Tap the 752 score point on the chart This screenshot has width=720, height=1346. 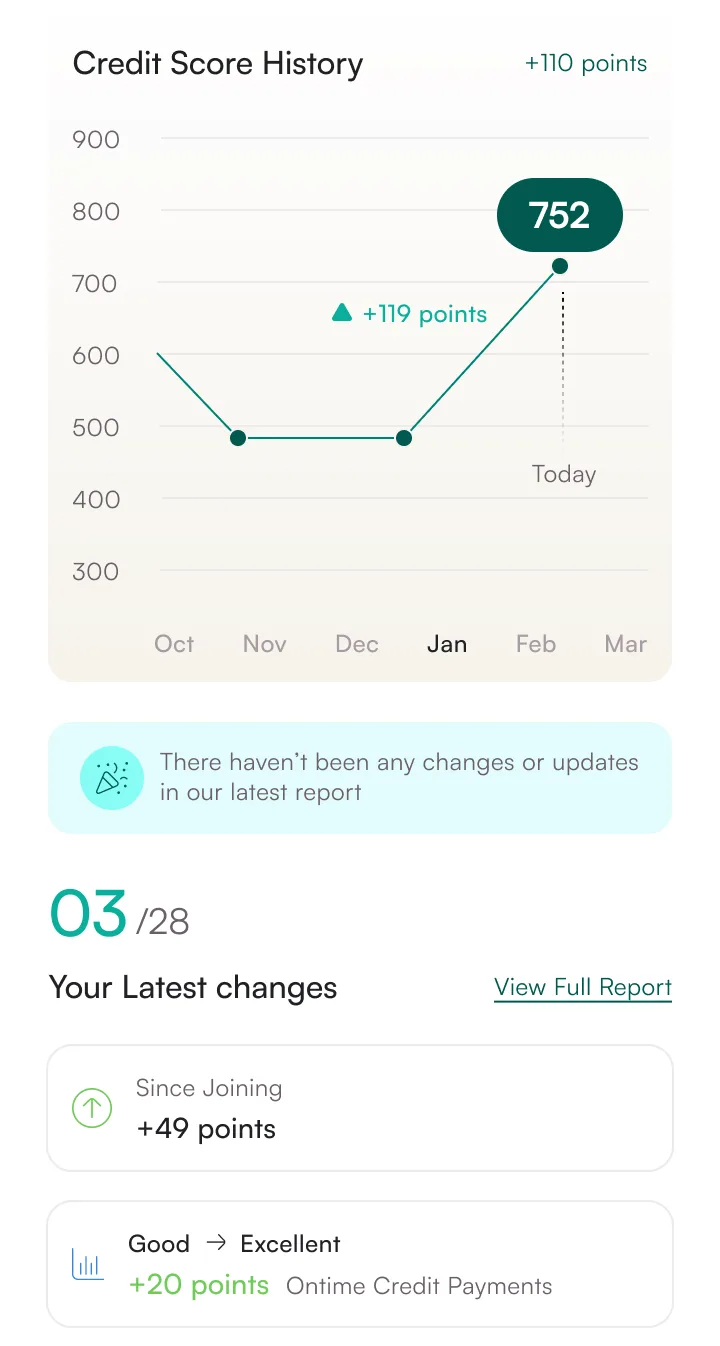tap(560, 266)
